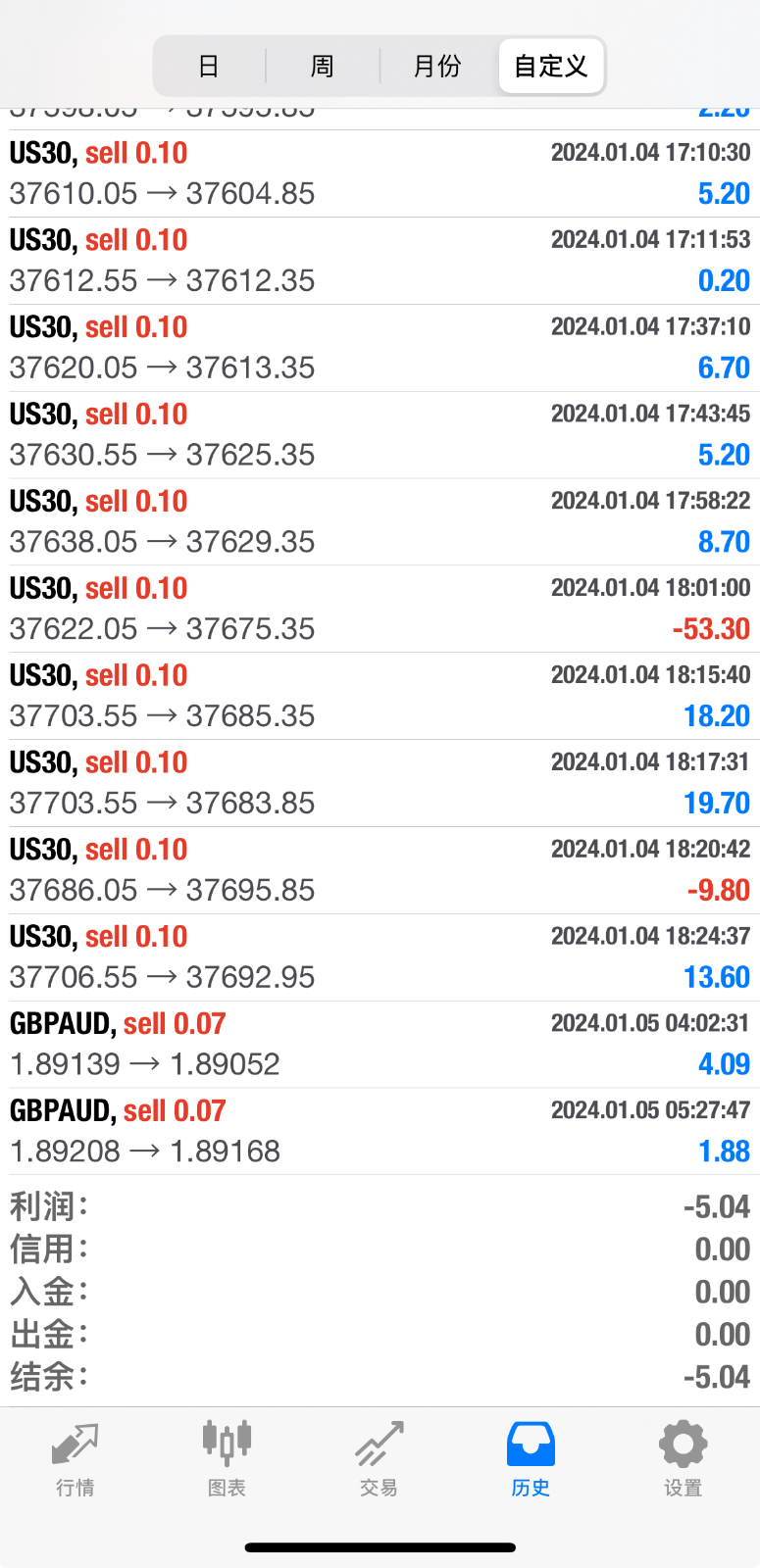760x1568 pixels.
Task: Show details of US30 trade with -9.80
Action: click(x=380, y=870)
